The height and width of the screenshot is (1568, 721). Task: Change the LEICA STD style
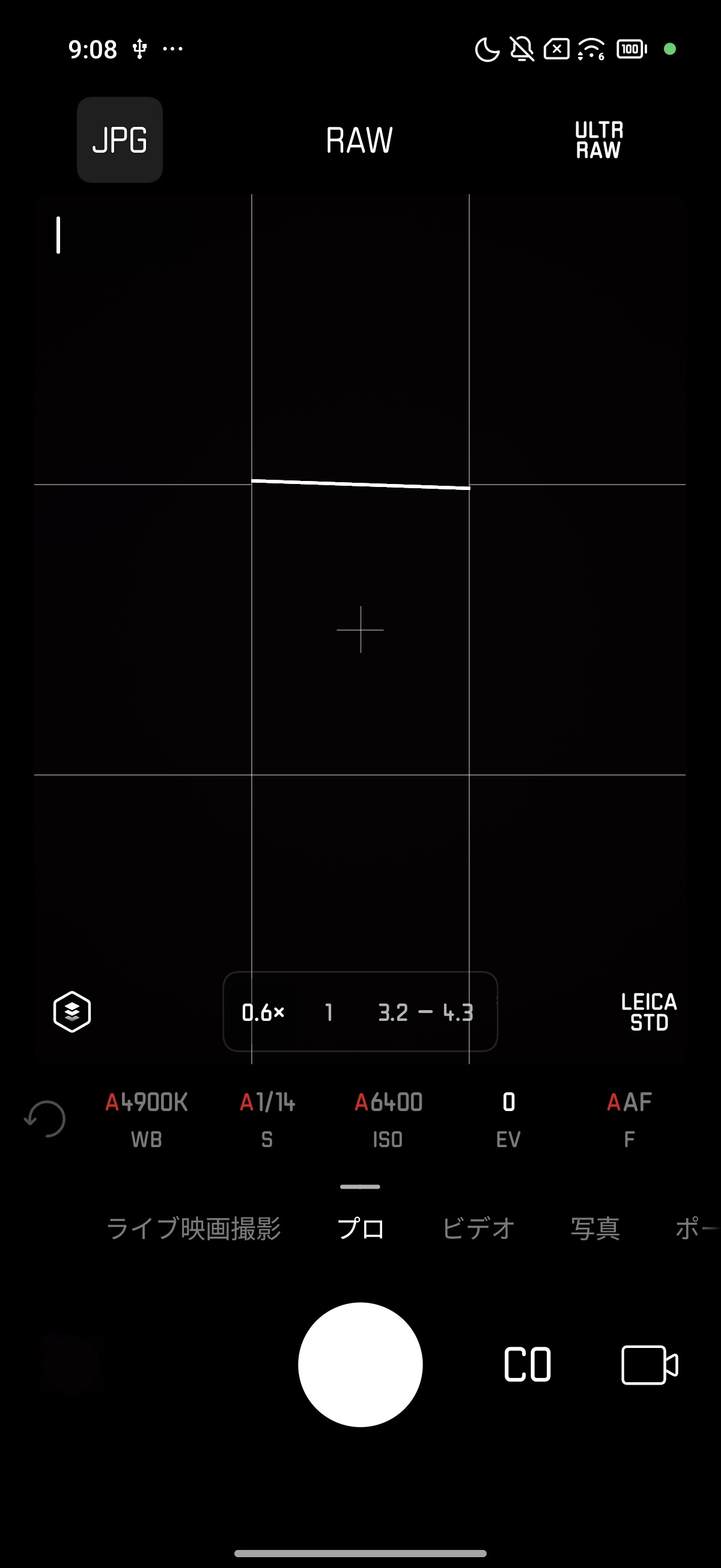[648, 1012]
